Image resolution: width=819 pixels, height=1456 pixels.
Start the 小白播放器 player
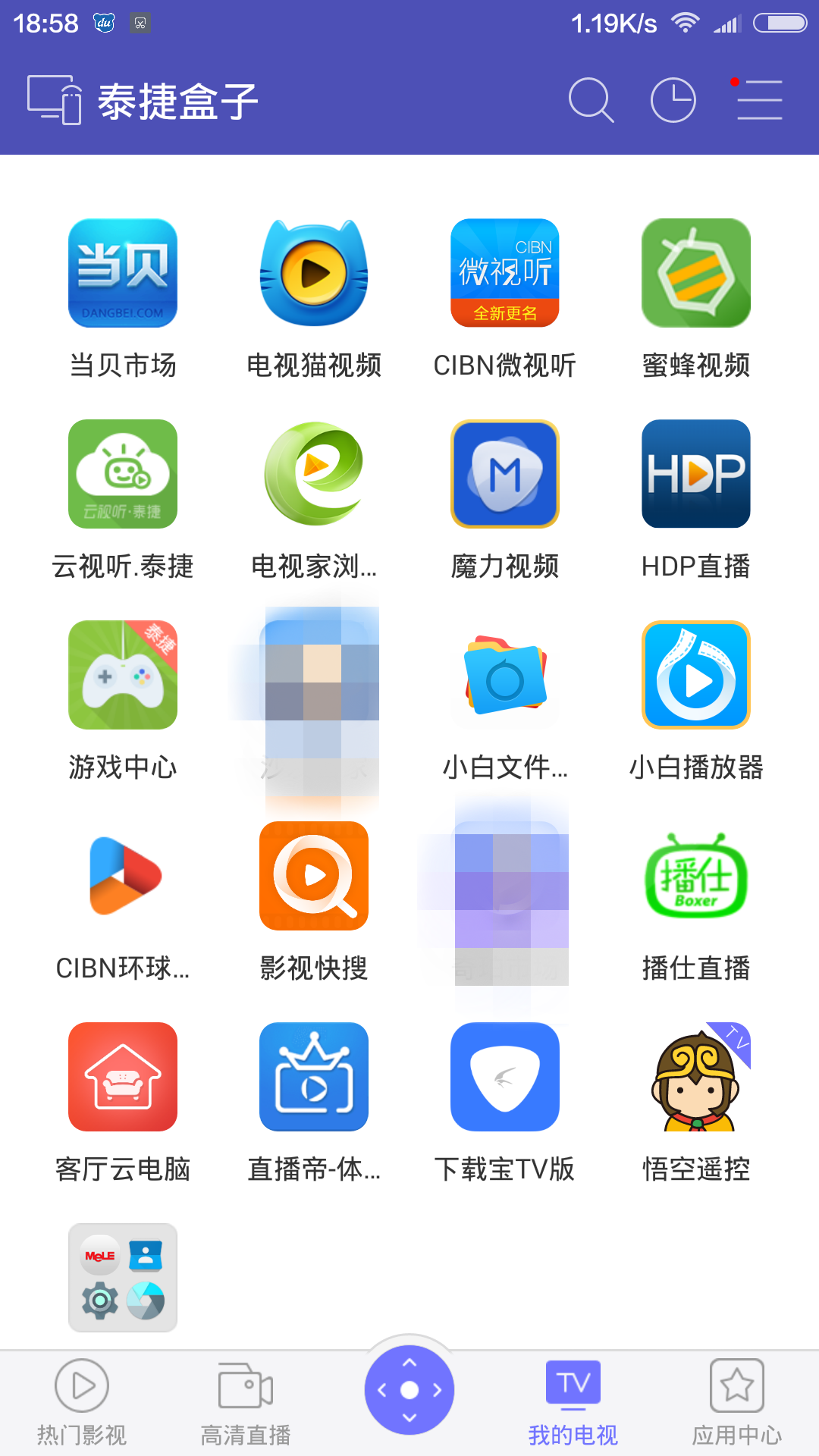pyautogui.click(x=695, y=675)
